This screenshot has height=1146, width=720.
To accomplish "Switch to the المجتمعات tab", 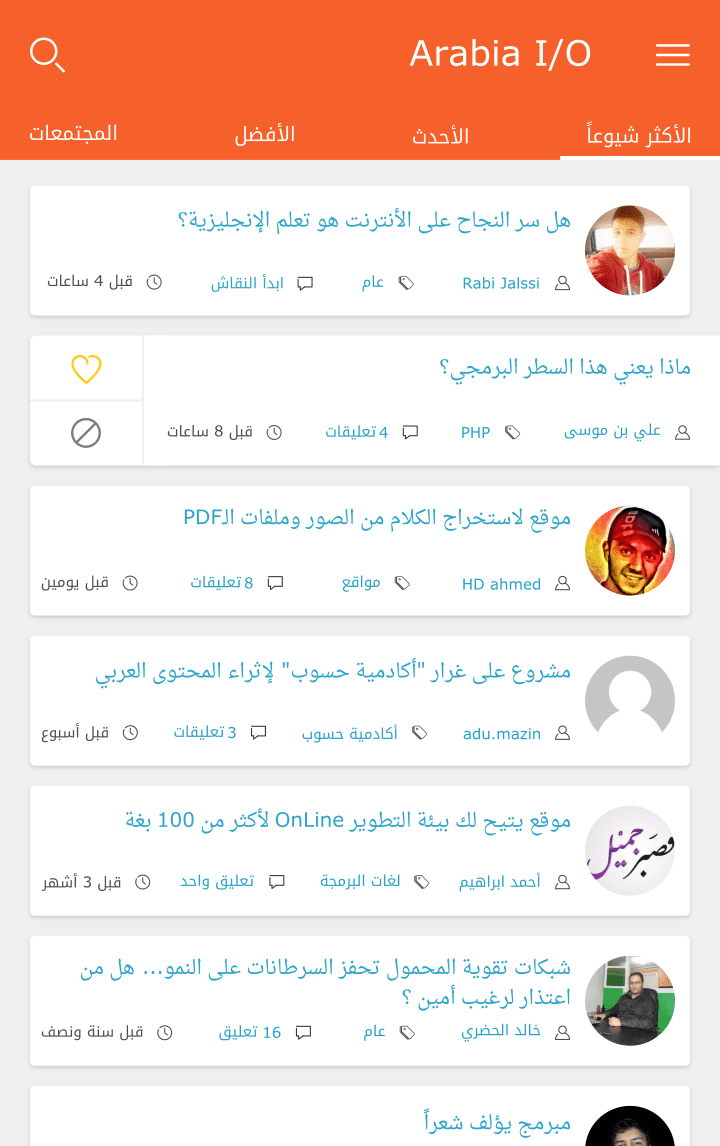I will pos(73,134).
